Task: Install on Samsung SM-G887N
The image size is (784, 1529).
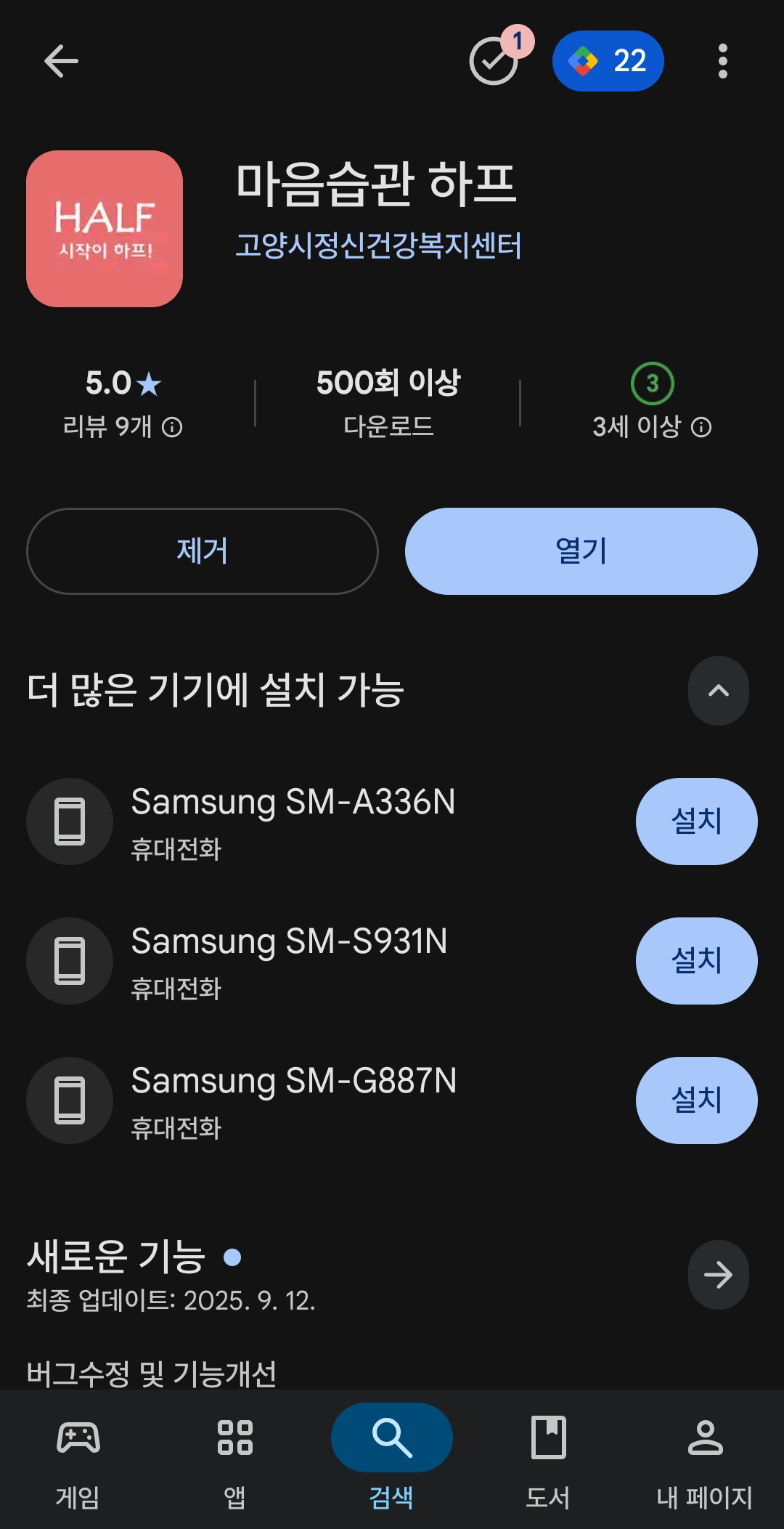Action: pos(696,1100)
